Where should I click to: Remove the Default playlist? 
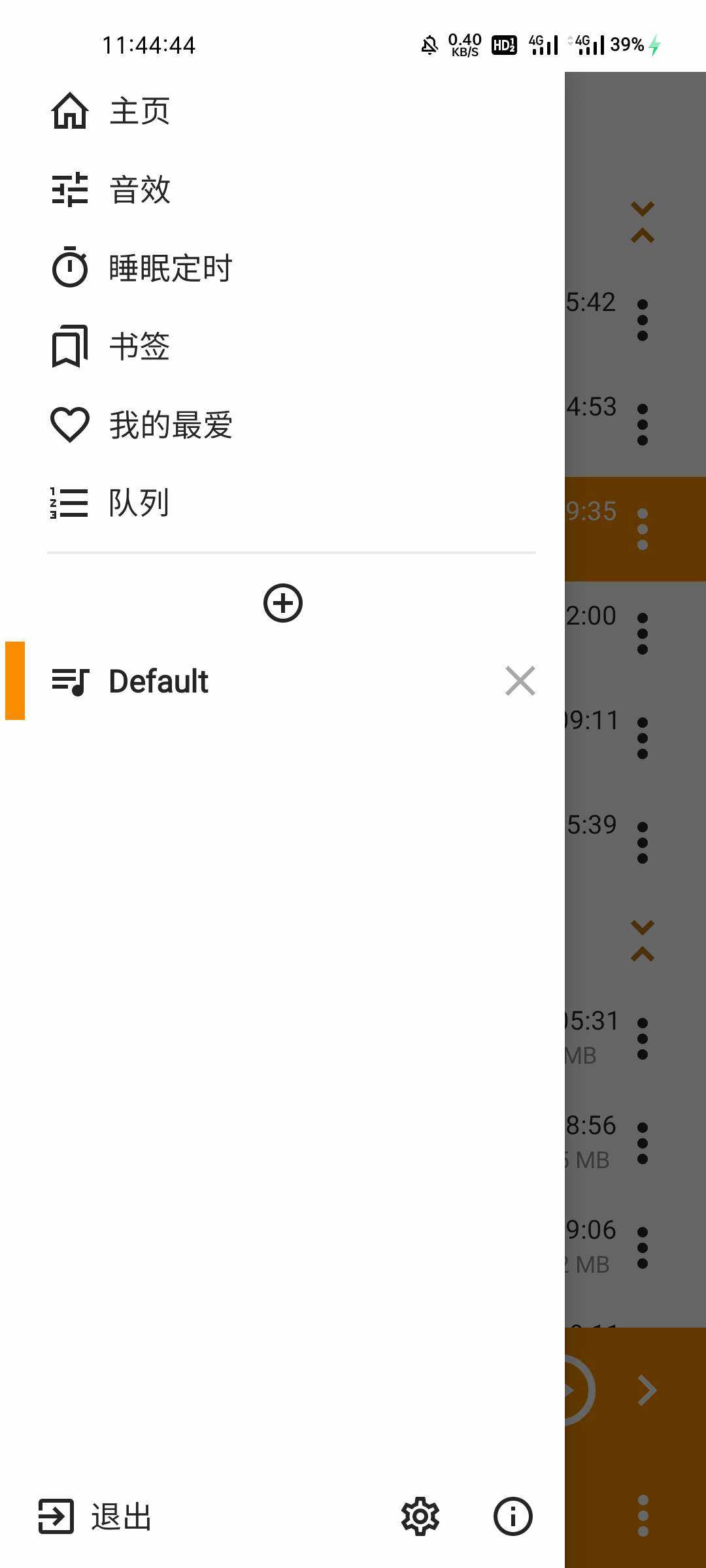click(x=520, y=681)
